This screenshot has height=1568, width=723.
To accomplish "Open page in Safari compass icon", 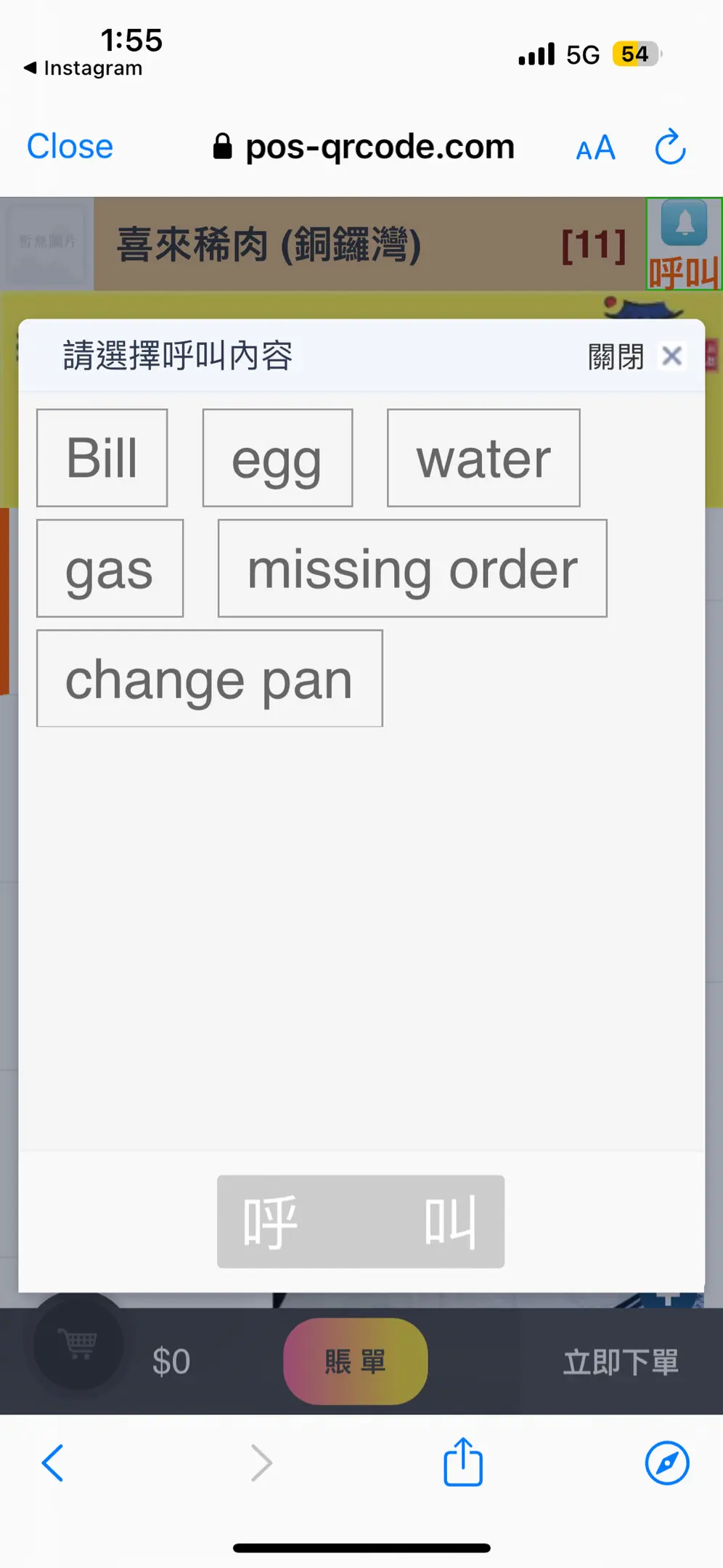I will [x=667, y=1463].
